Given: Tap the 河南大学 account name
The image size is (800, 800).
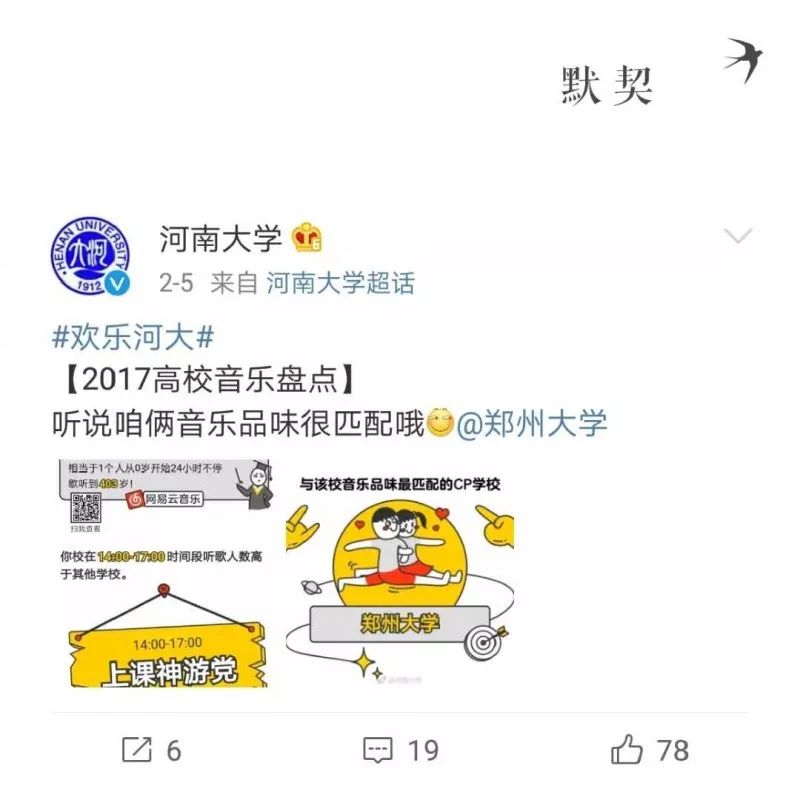Looking at the screenshot, I should (x=220, y=238).
